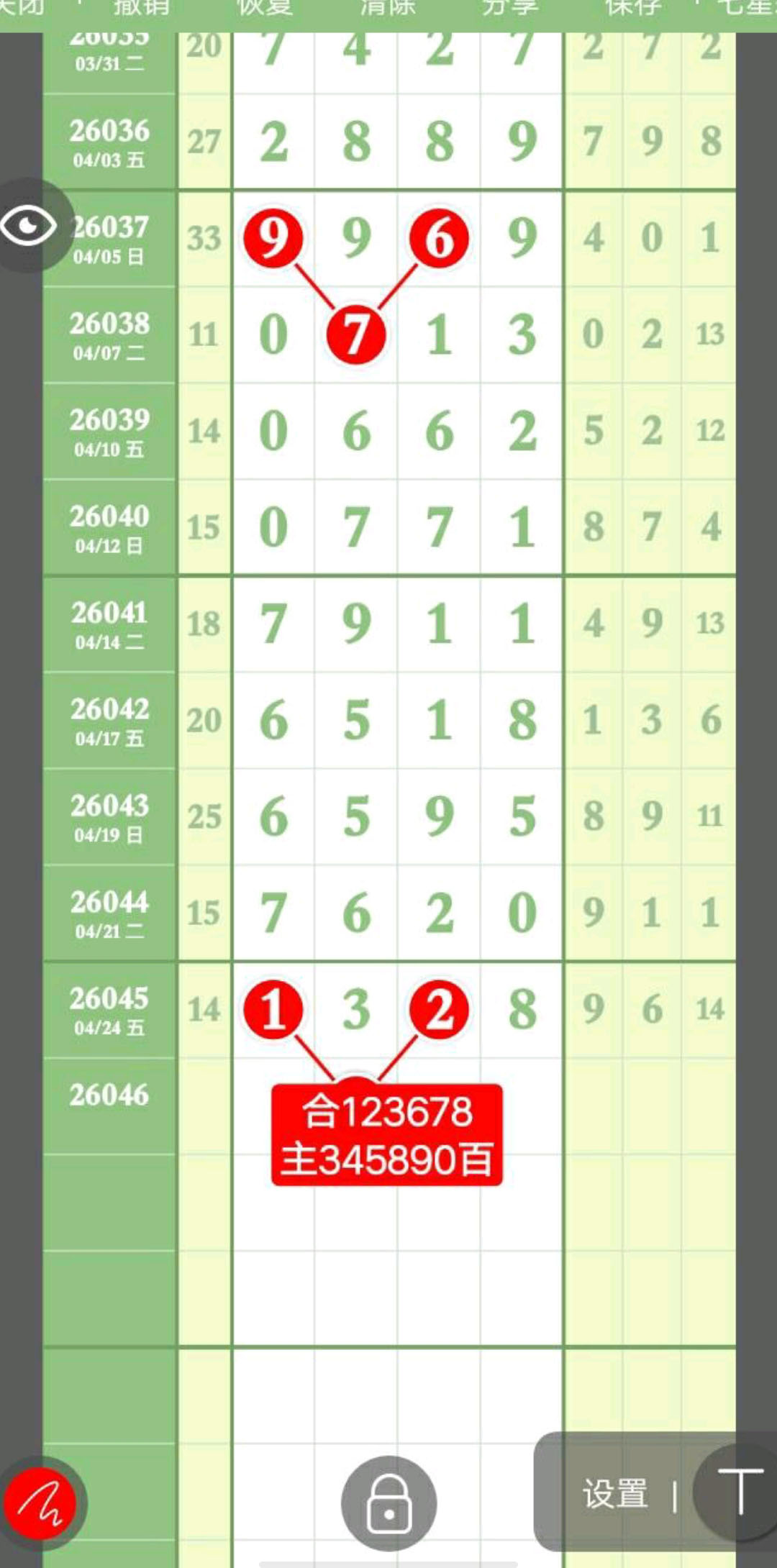Tap the lock icon

(x=388, y=1503)
